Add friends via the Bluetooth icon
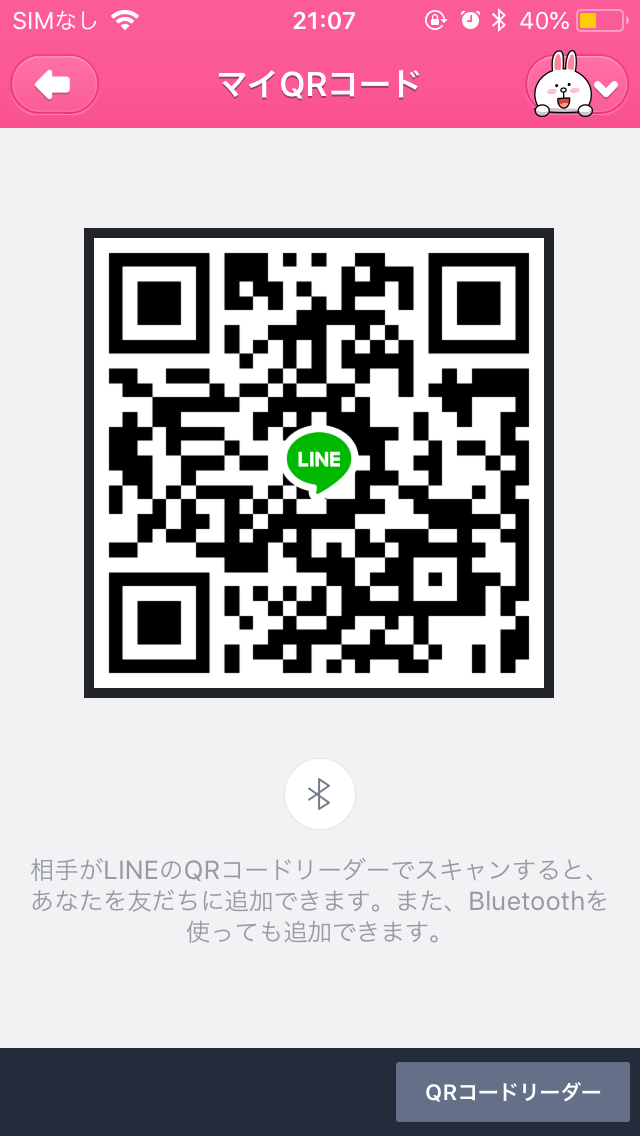640x1136 pixels. [x=319, y=794]
